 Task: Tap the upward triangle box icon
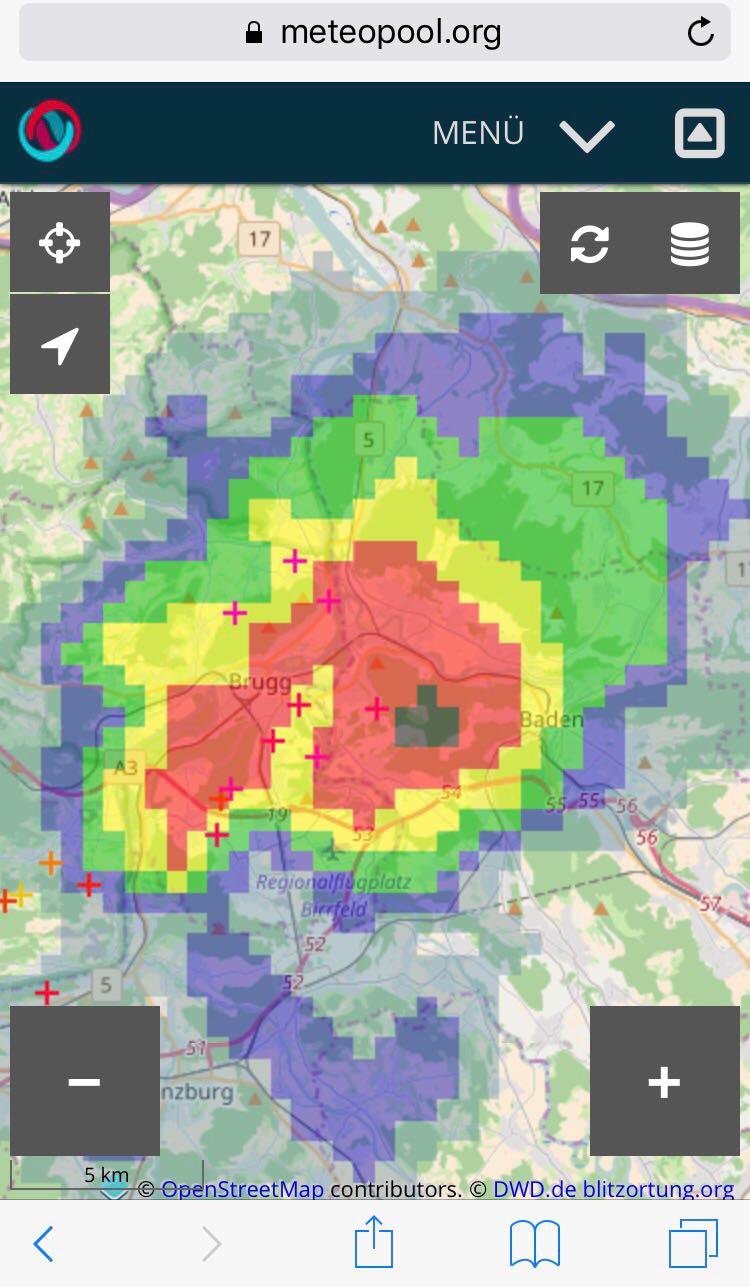[x=699, y=133]
